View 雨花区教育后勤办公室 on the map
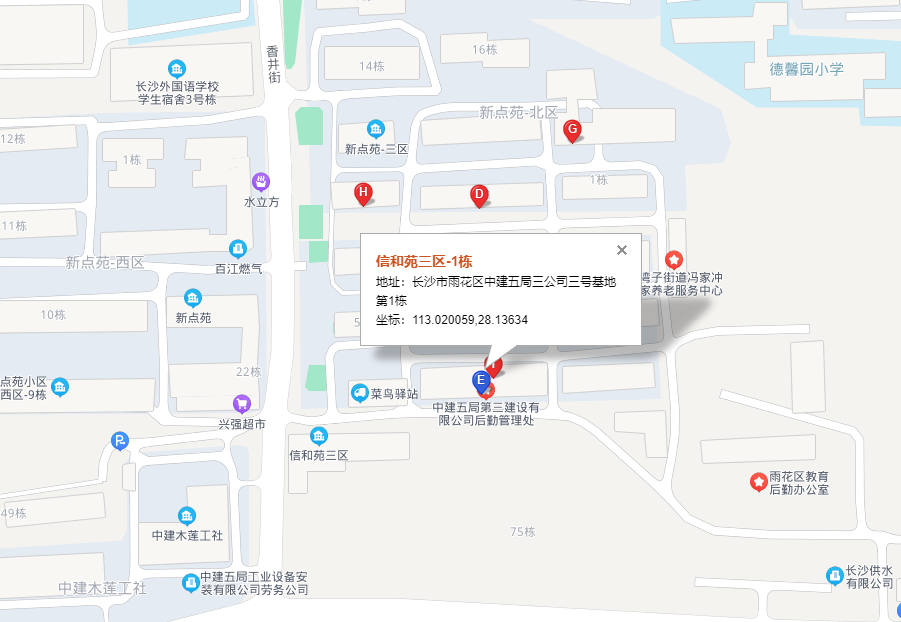901x622 pixels. pyautogui.click(x=760, y=482)
